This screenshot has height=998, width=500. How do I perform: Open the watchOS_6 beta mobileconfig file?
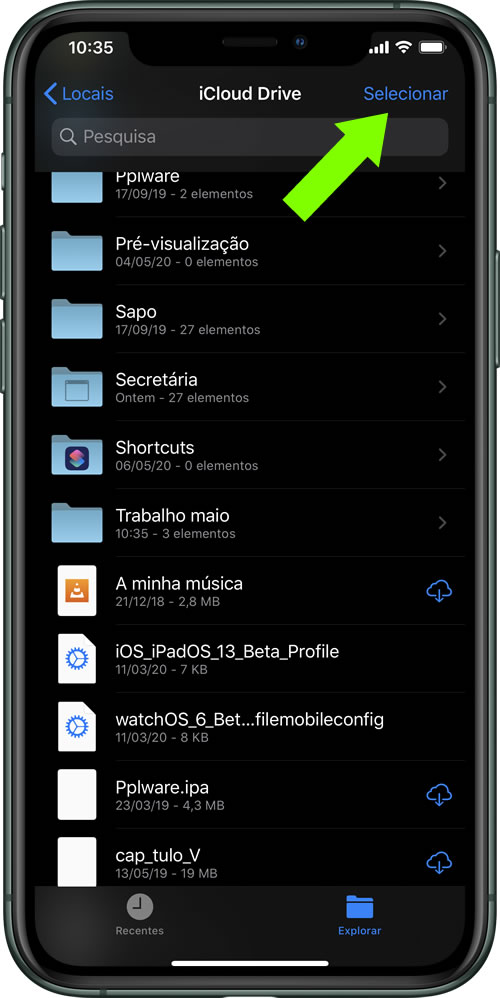pos(249,727)
